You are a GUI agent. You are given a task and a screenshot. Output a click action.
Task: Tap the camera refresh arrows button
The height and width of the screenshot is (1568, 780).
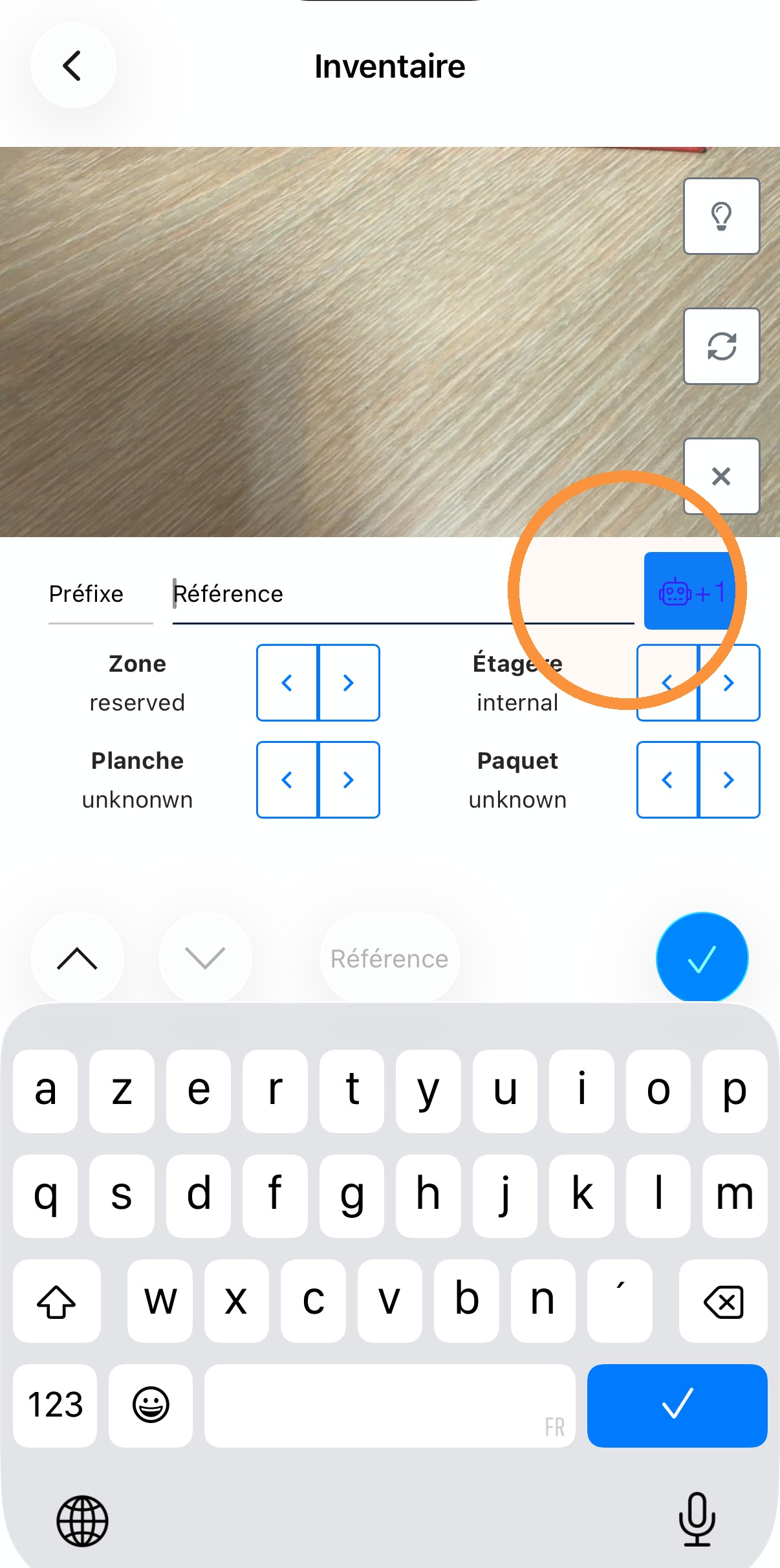tap(721, 346)
